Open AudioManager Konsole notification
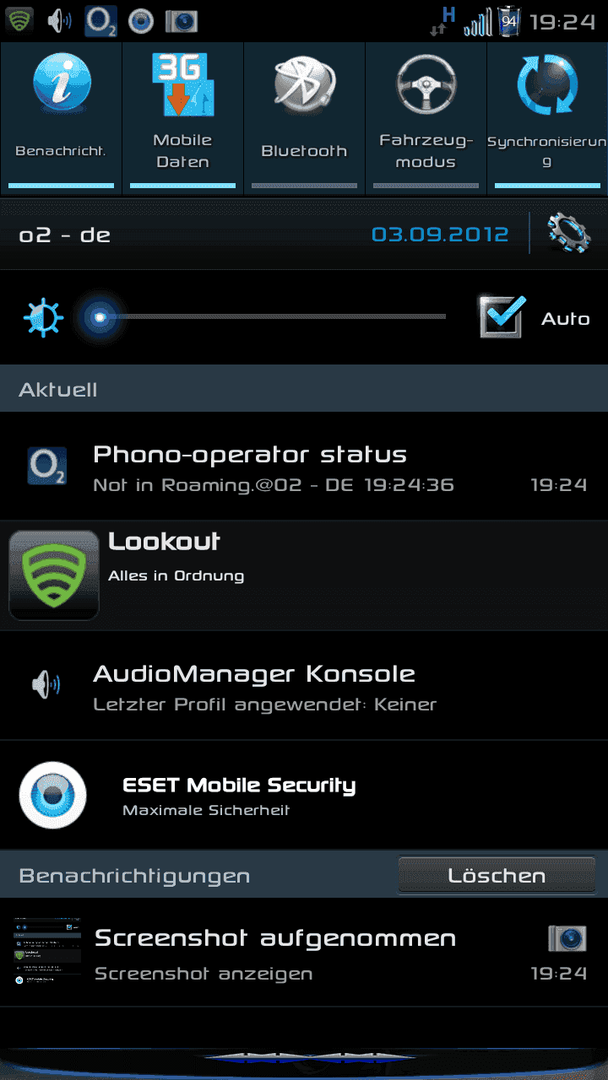 [x=304, y=685]
